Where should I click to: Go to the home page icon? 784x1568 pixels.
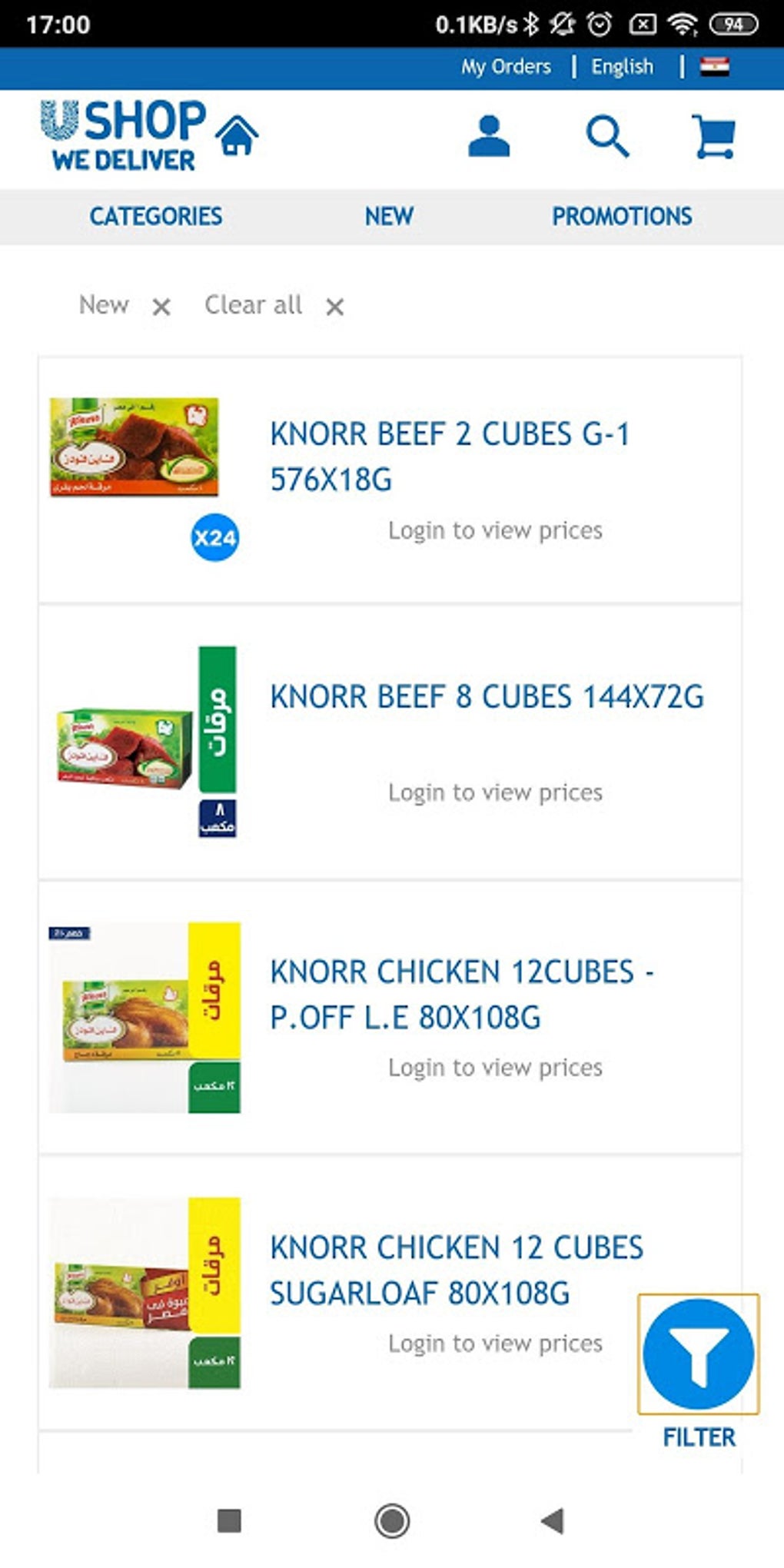pos(237,135)
